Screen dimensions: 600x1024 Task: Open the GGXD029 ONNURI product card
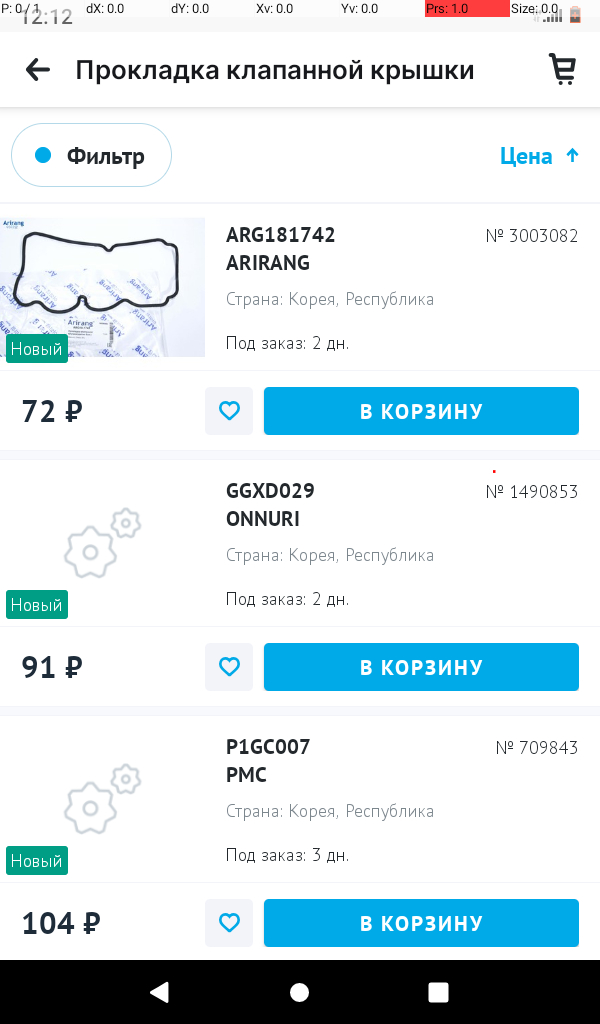pos(300,543)
